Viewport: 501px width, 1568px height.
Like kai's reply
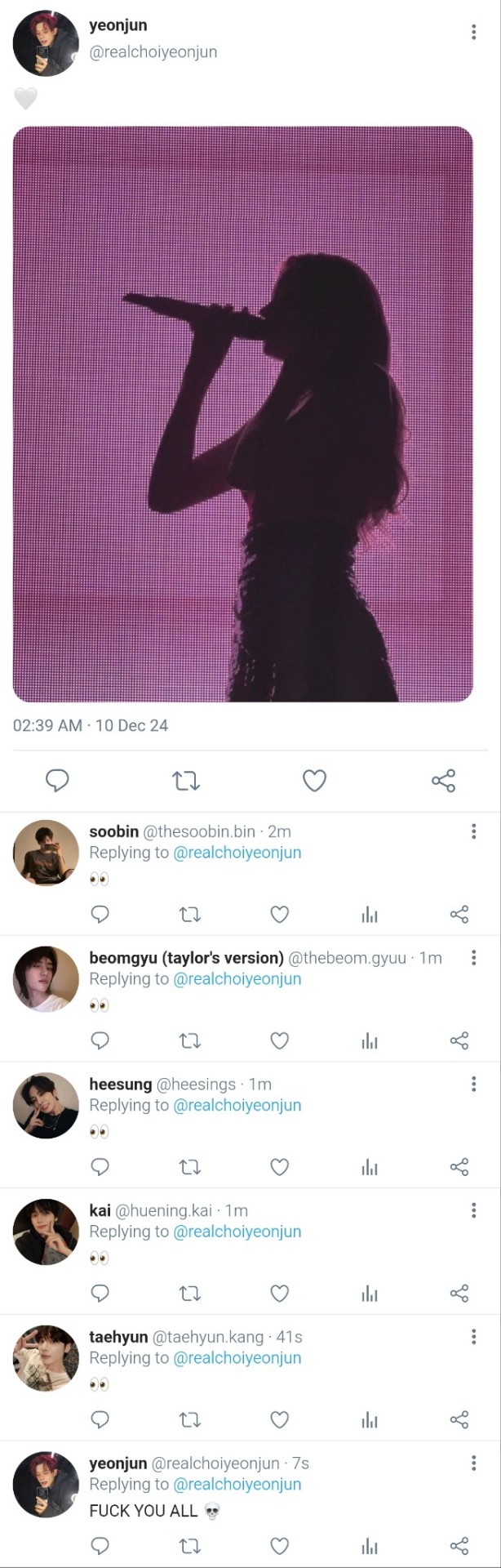(279, 1294)
